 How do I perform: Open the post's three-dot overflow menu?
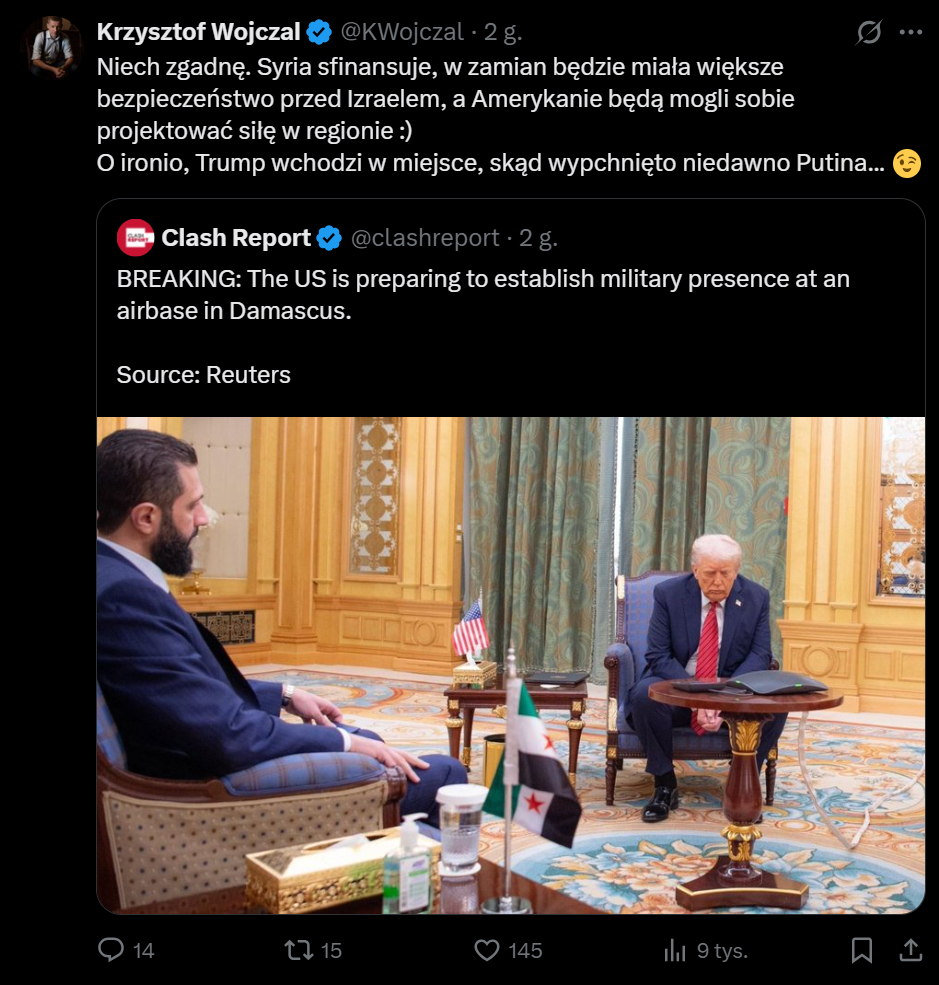910,33
